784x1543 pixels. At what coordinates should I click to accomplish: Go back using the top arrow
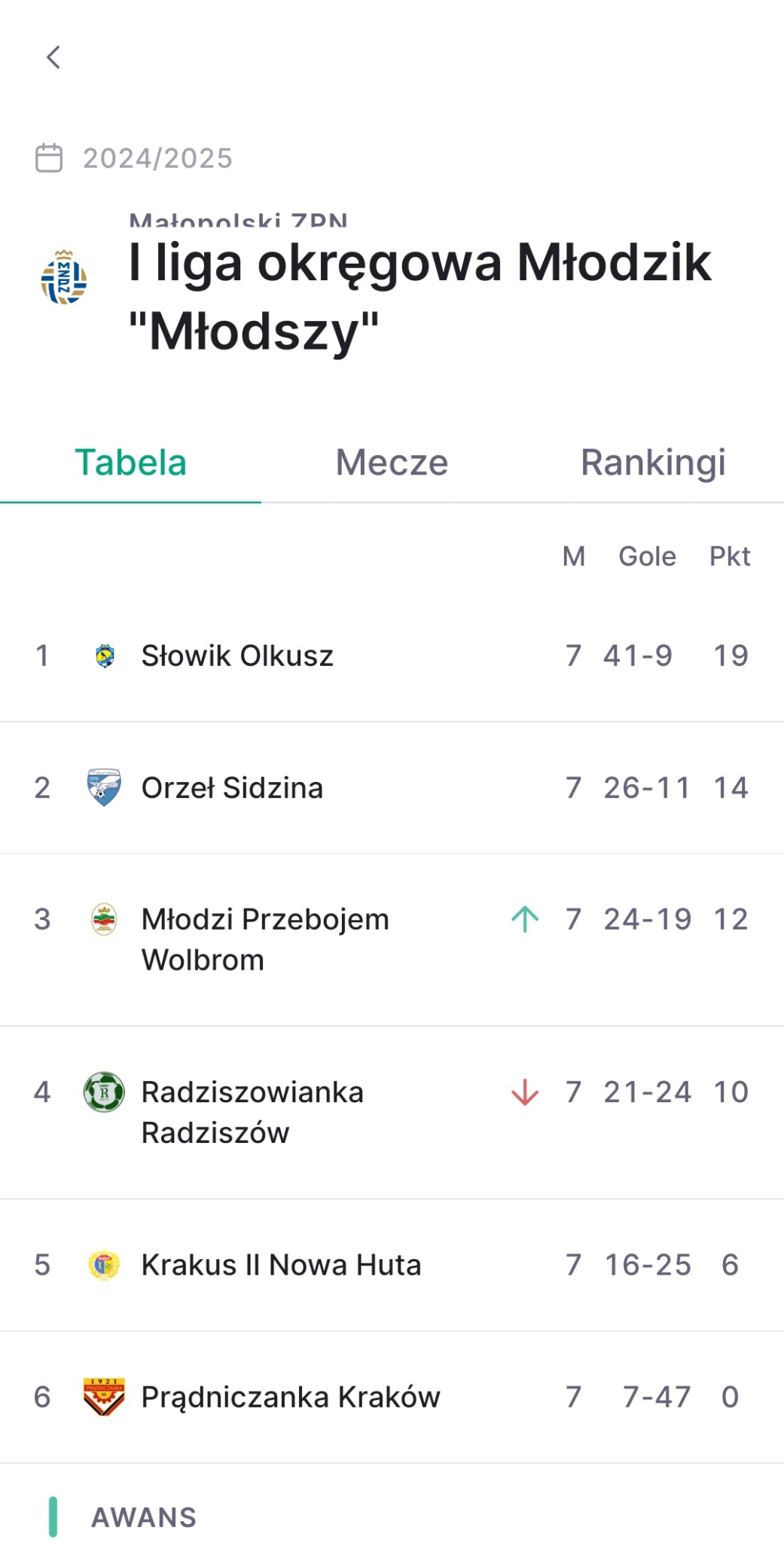[53, 57]
